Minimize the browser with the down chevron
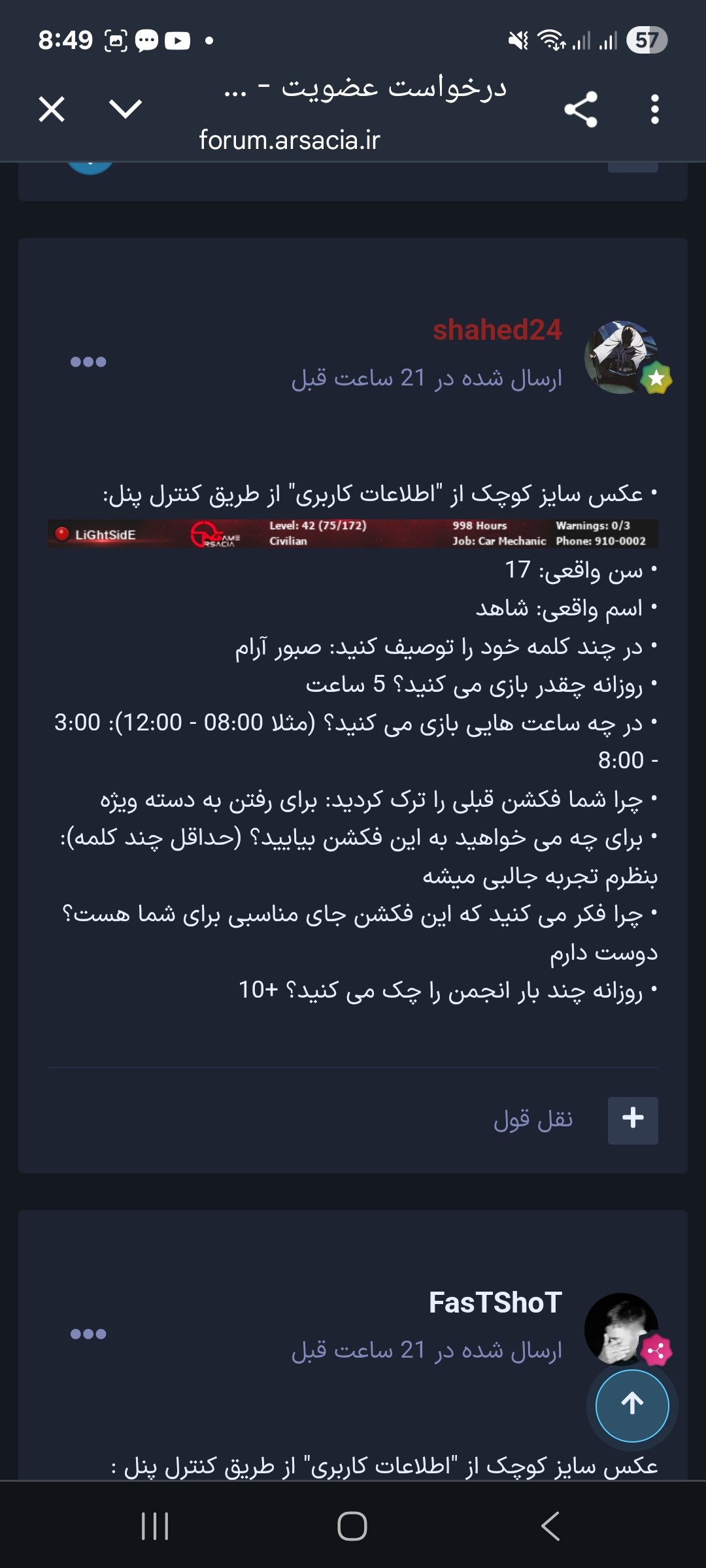The image size is (706, 1568). [x=126, y=109]
